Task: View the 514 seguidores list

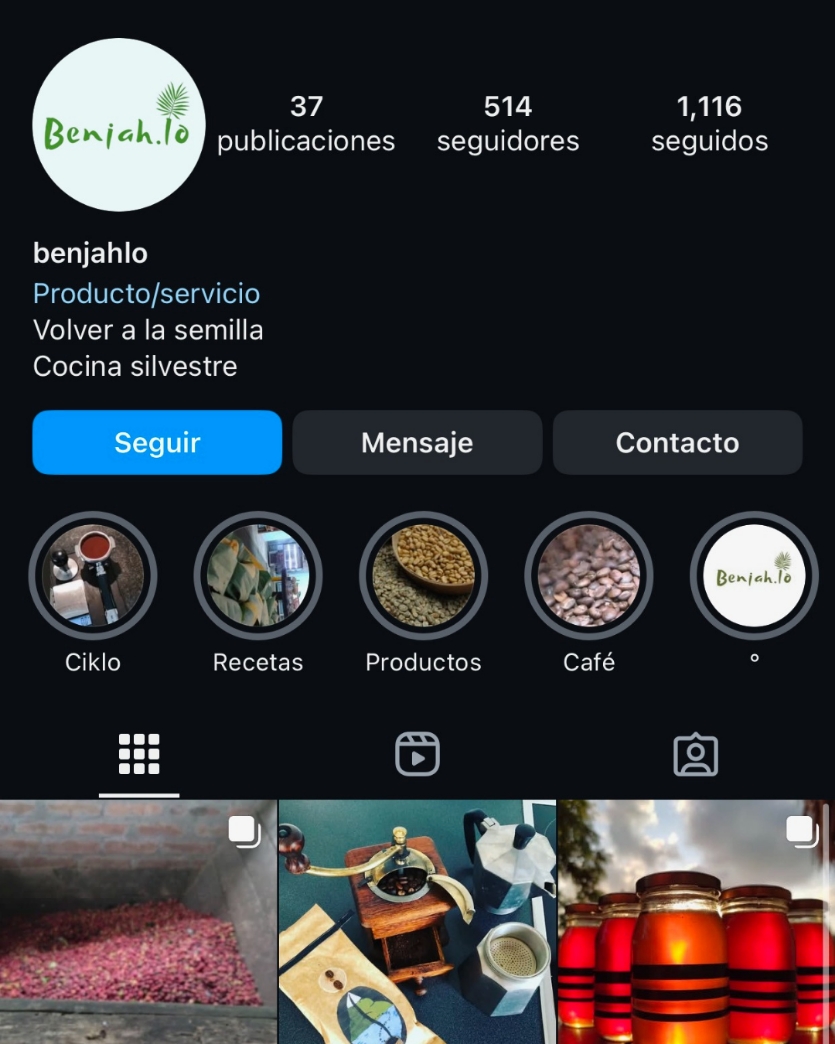Action: 508,123
